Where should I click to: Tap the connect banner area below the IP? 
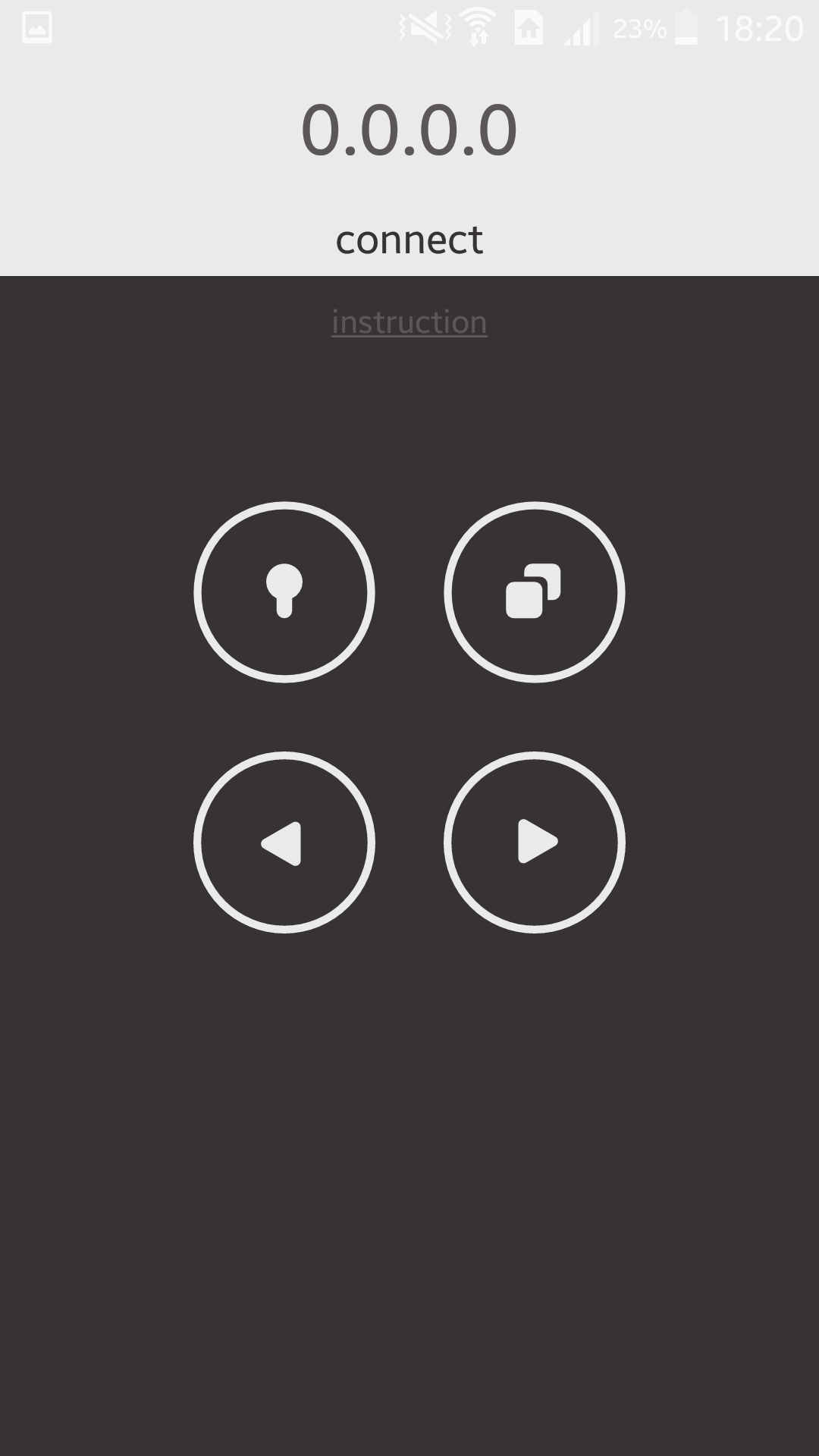[x=409, y=239]
